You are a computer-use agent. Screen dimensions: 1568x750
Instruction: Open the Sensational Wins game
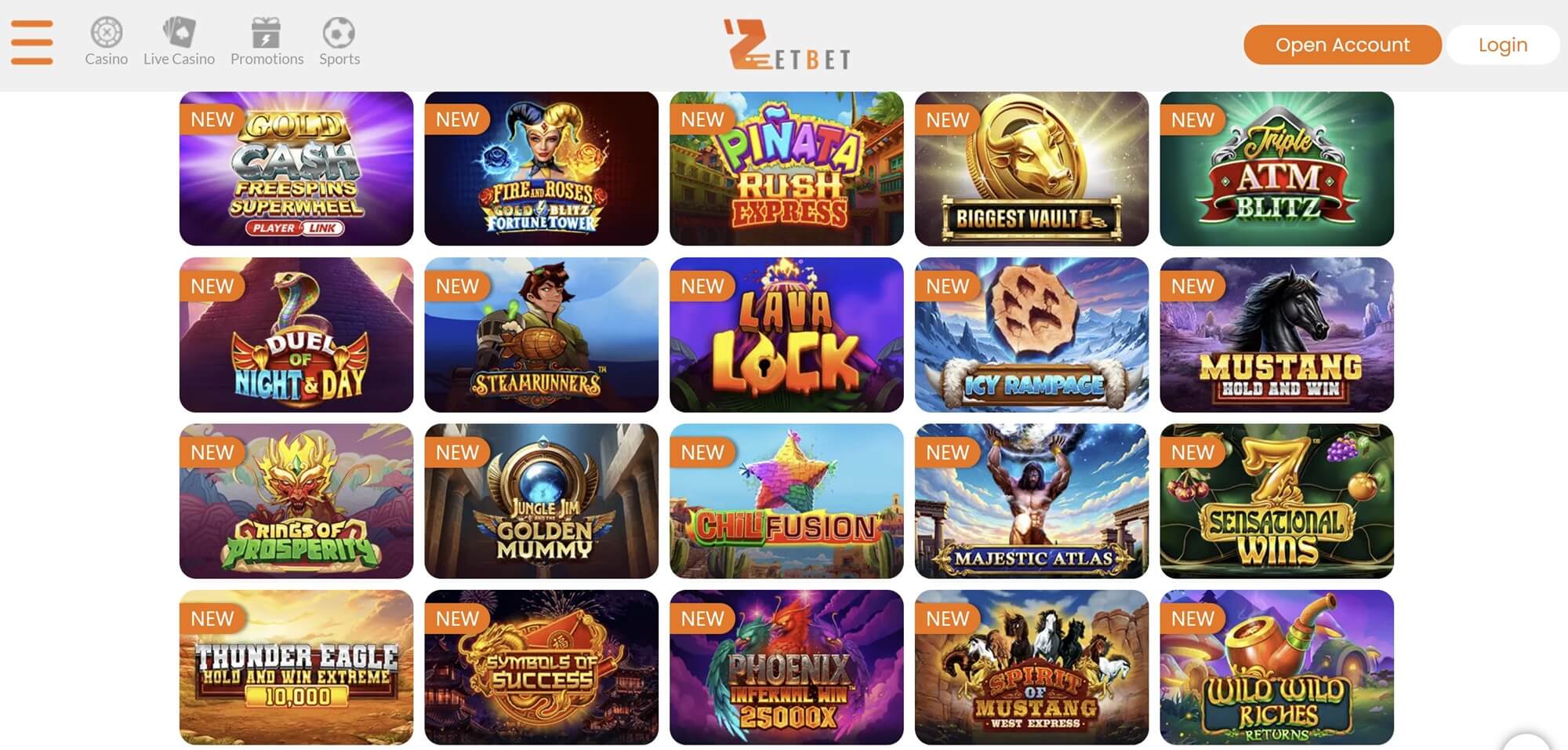pos(1276,501)
